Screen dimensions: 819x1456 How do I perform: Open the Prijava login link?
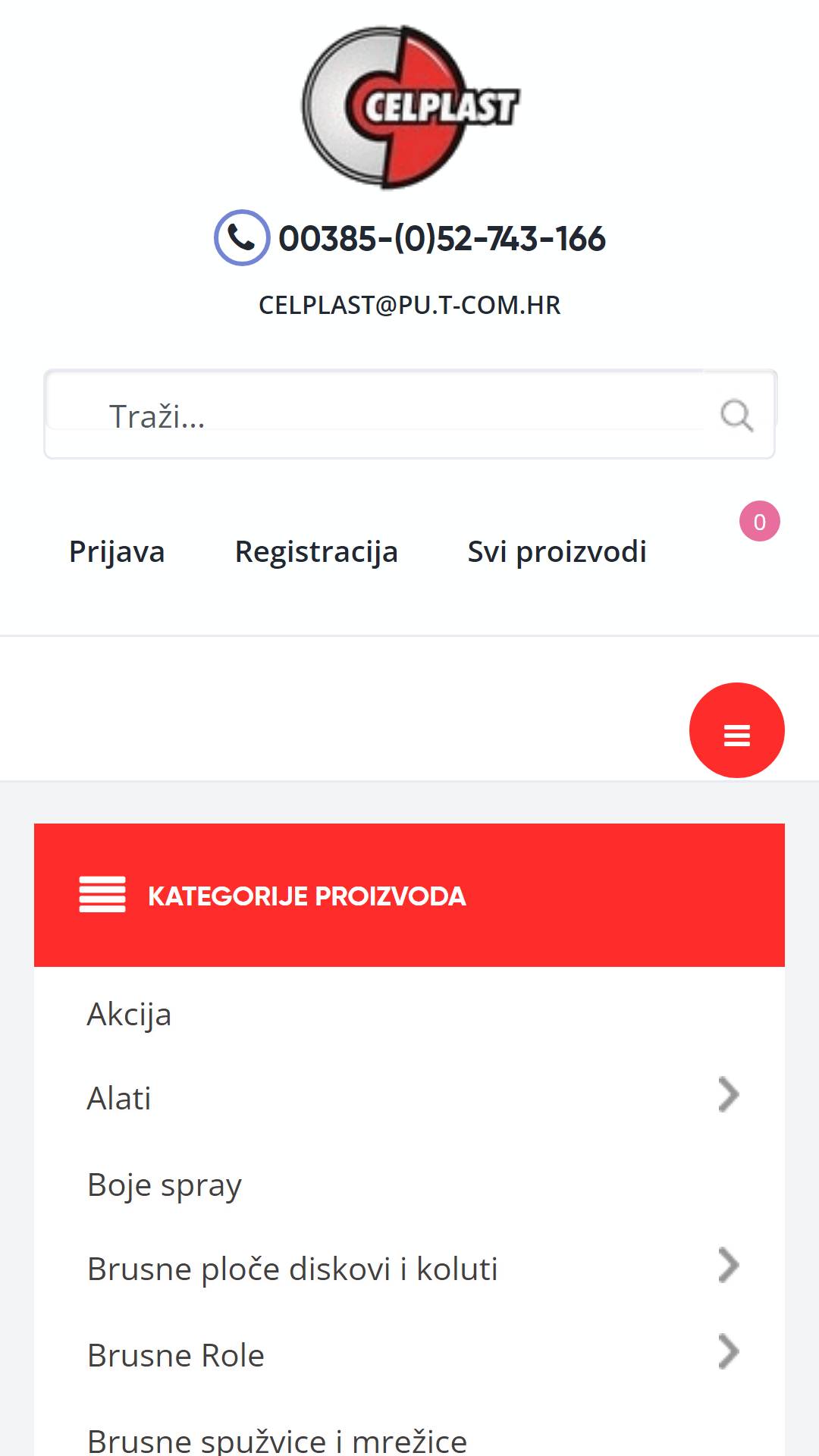tap(117, 551)
